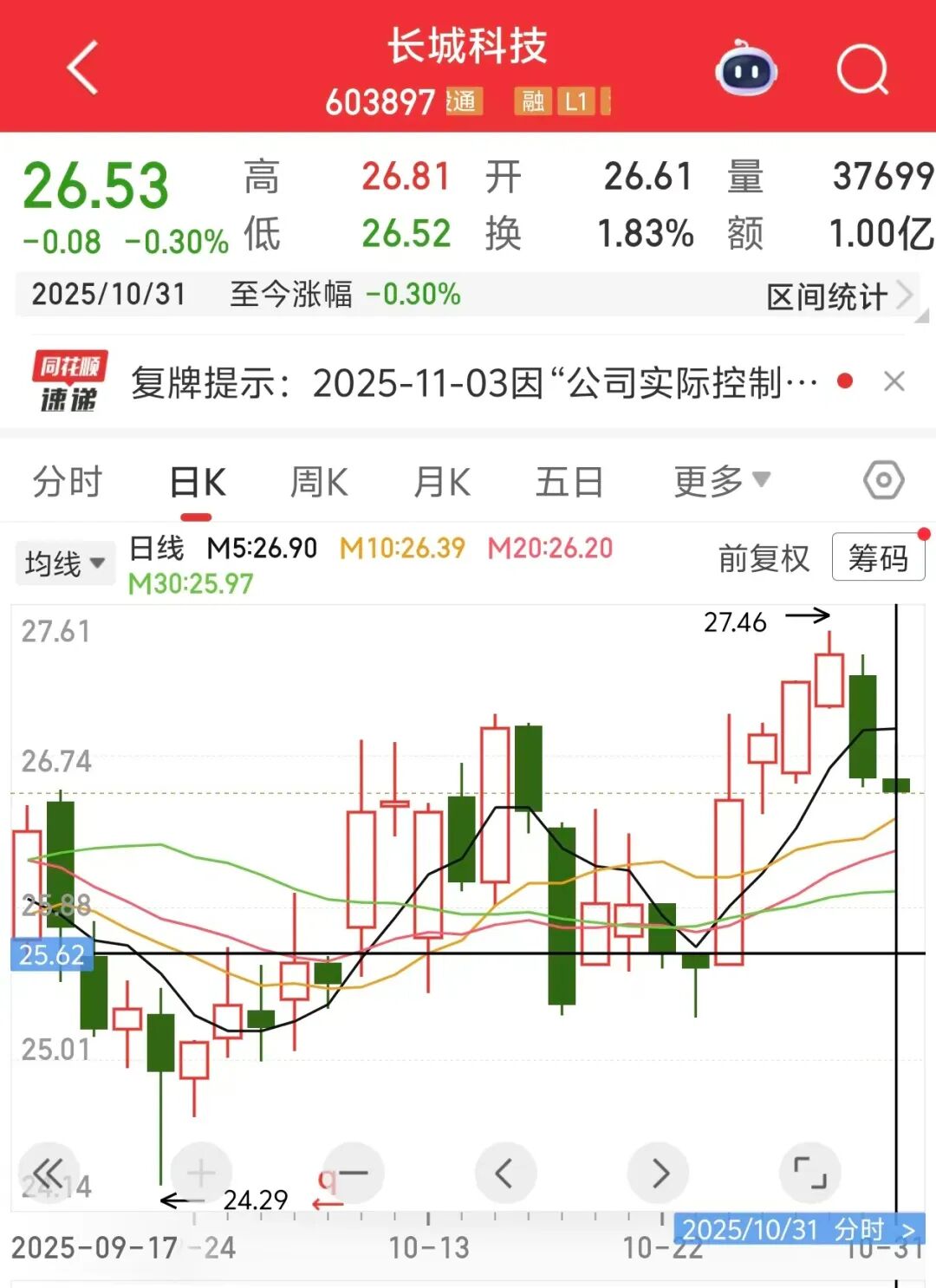
Task: Move crosshair to the next candle
Action: pyautogui.click(x=659, y=1174)
